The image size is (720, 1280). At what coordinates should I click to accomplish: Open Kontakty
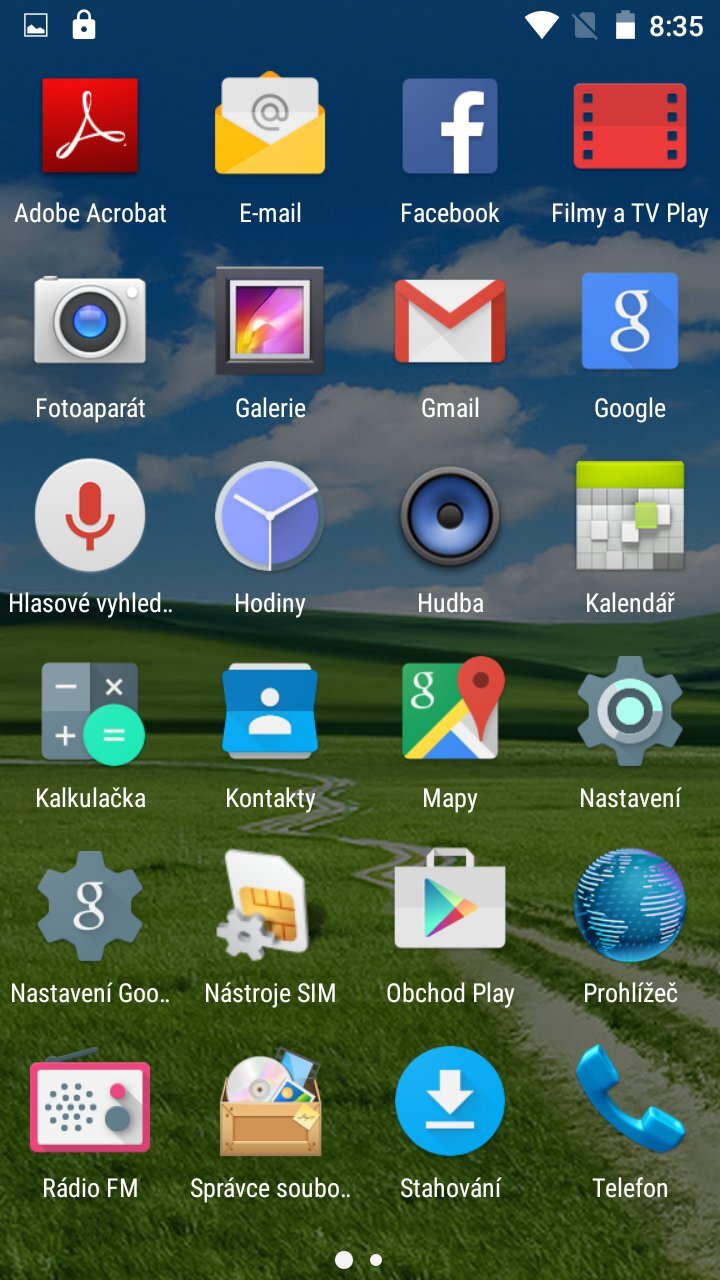tap(270, 710)
